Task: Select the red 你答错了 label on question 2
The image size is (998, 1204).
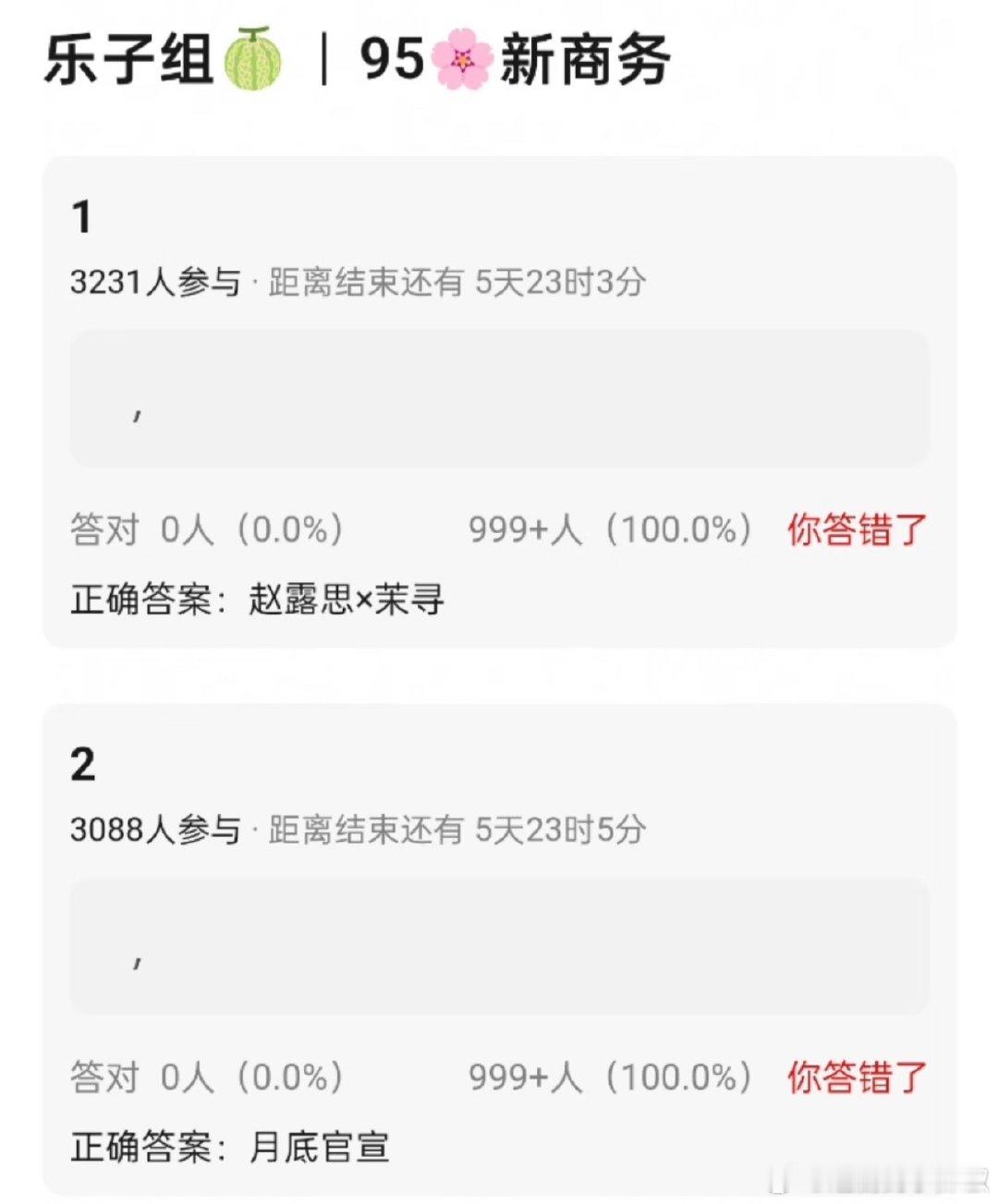Action: tap(858, 1076)
